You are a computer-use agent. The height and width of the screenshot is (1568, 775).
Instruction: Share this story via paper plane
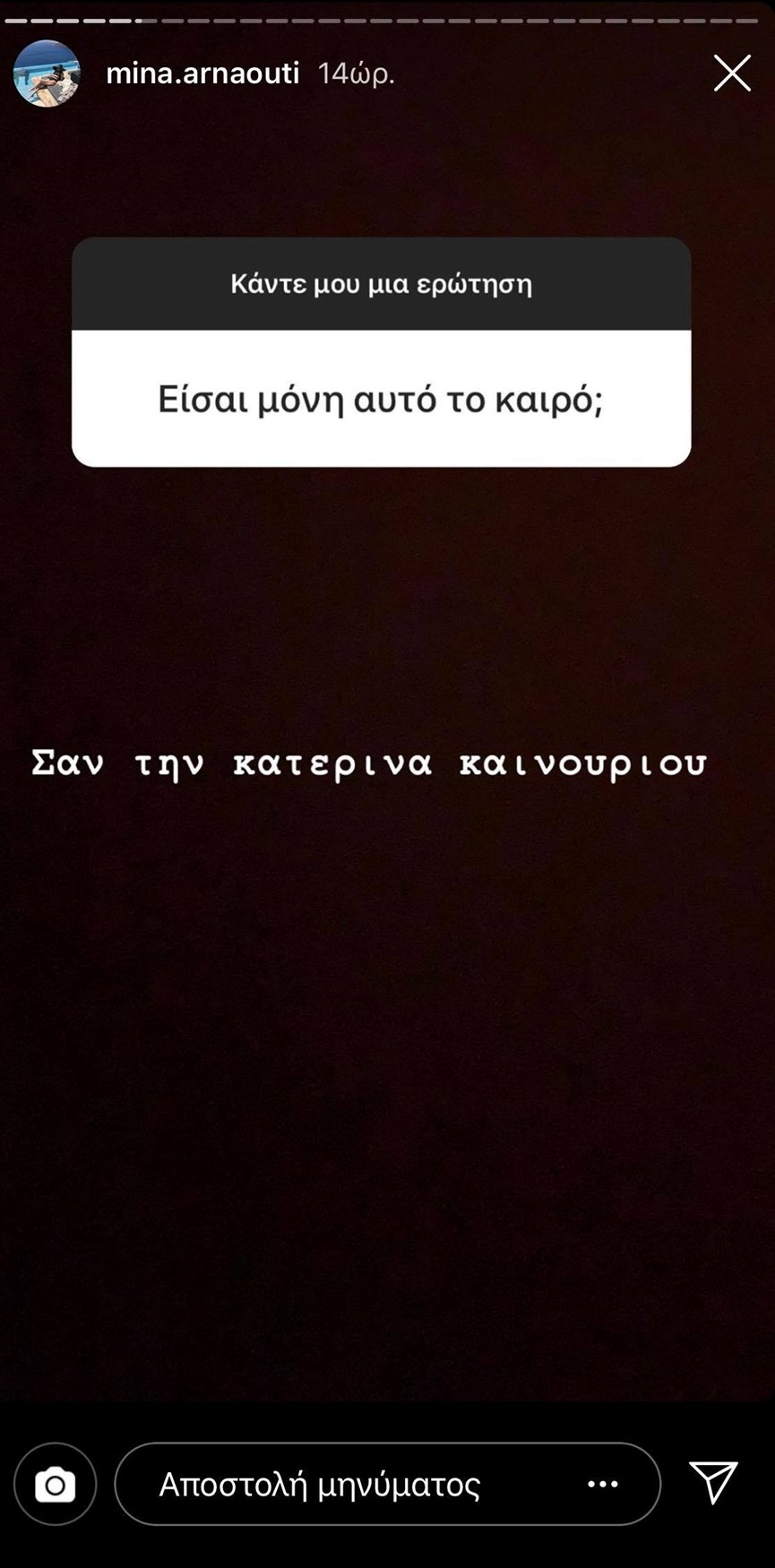[713, 1482]
